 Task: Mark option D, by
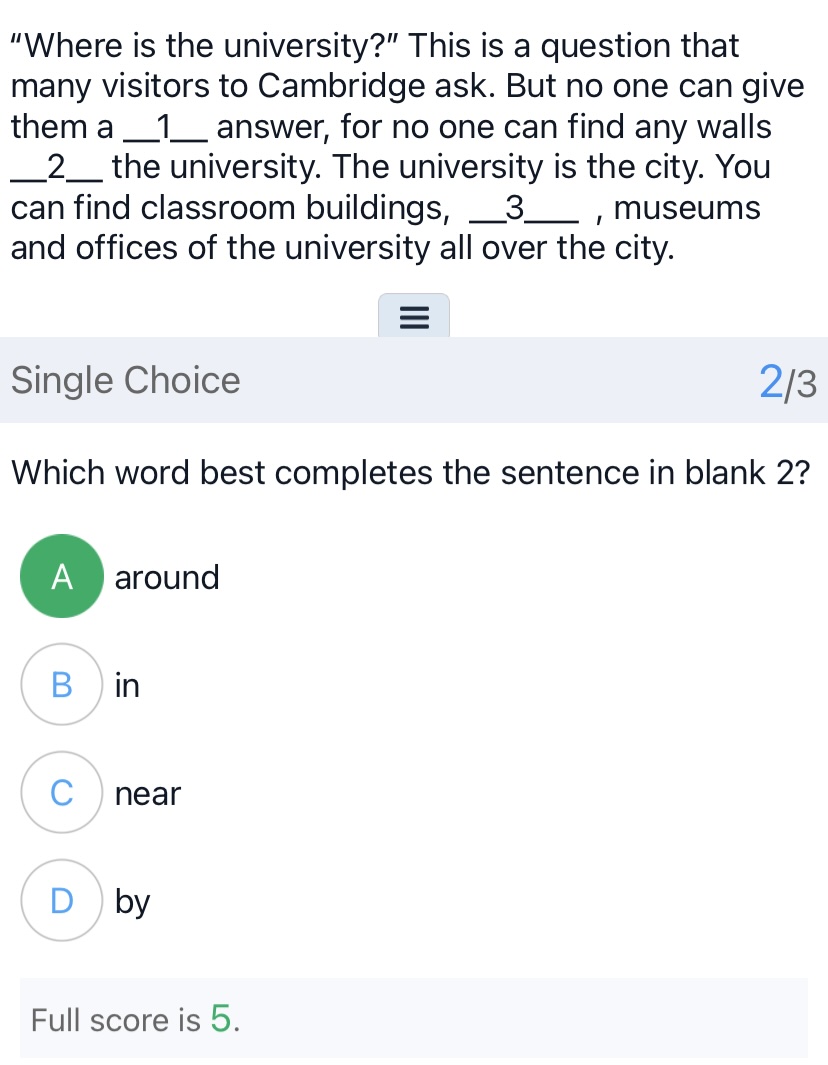[x=62, y=901]
